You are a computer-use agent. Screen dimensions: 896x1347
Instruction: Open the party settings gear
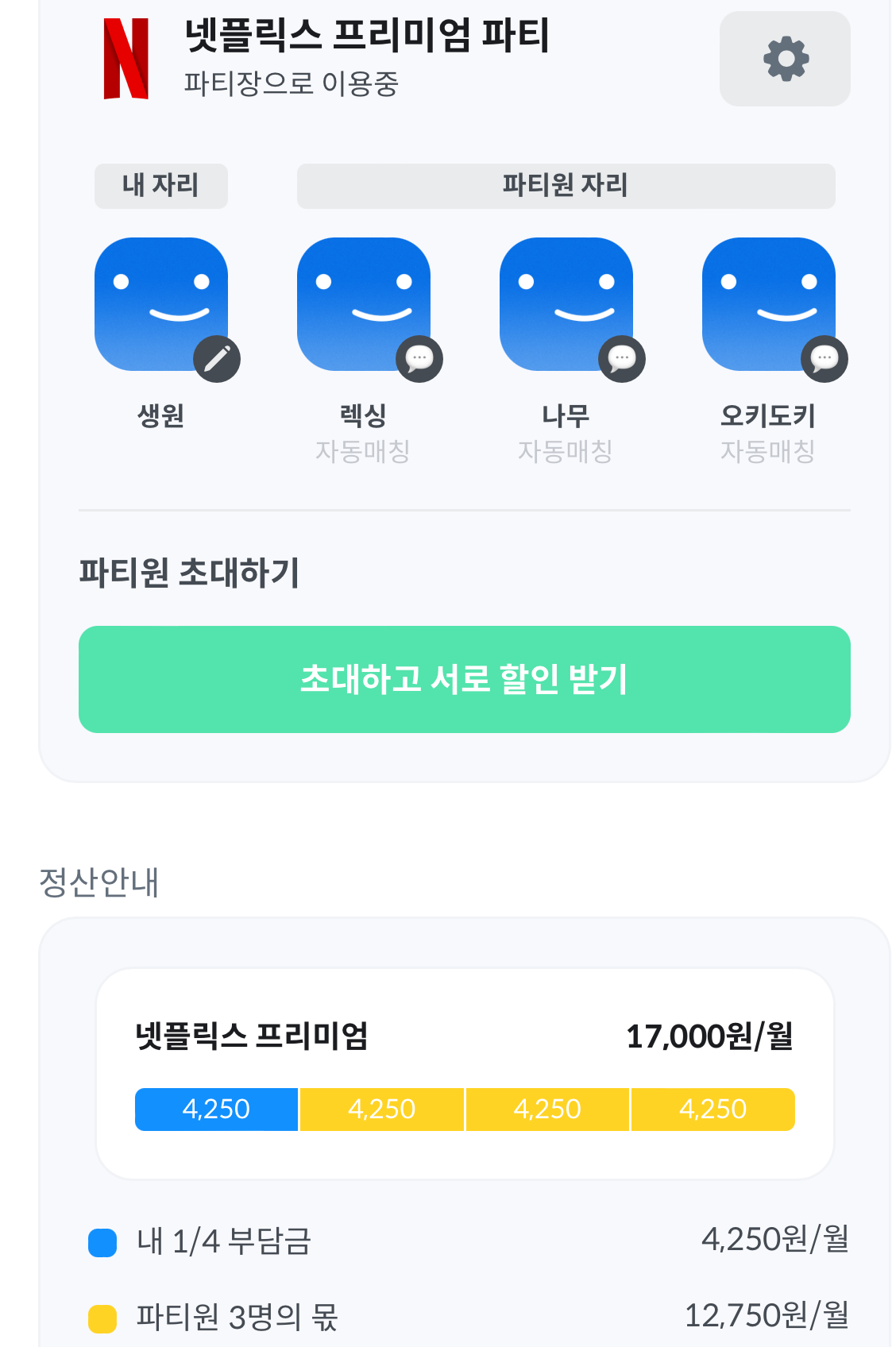785,58
